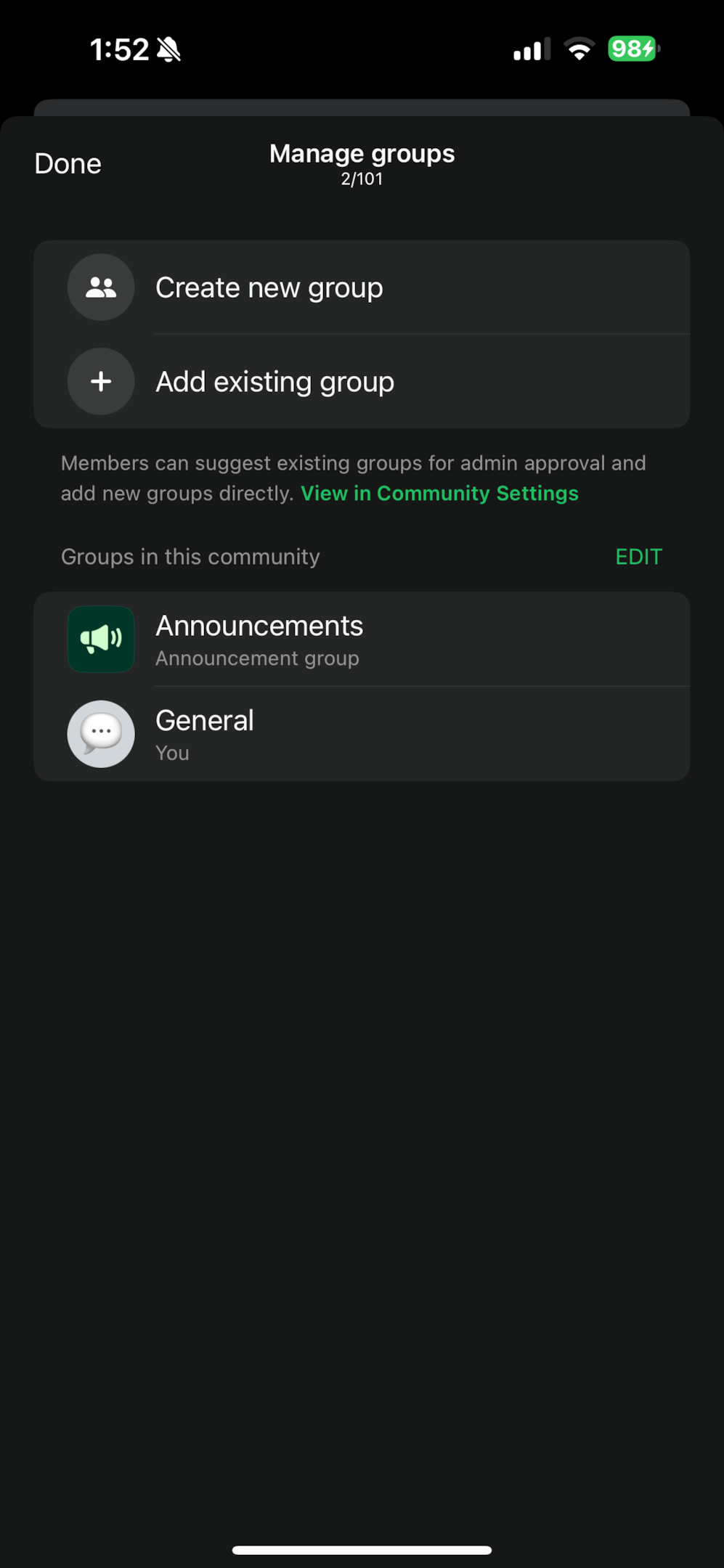Tap the 2/101 group count label

coord(361,179)
